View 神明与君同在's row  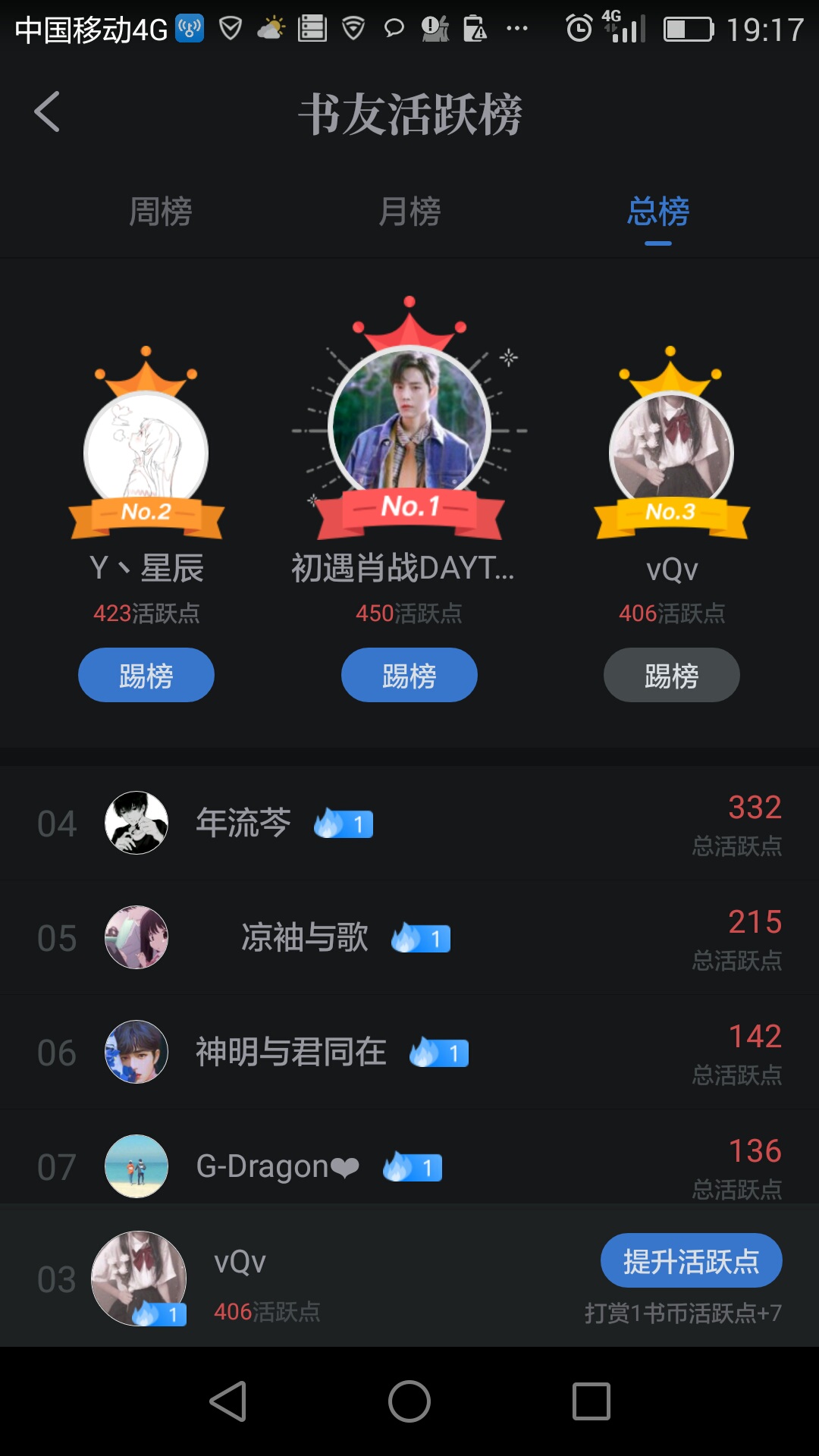coord(409,1053)
